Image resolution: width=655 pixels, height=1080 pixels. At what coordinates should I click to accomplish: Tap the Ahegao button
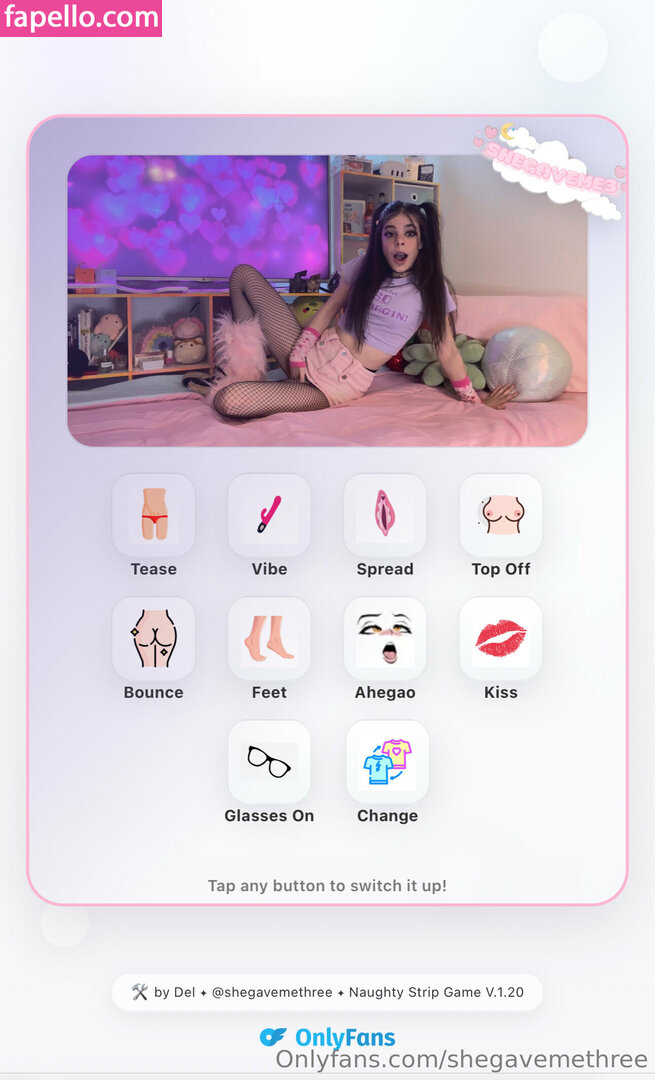tap(385, 638)
